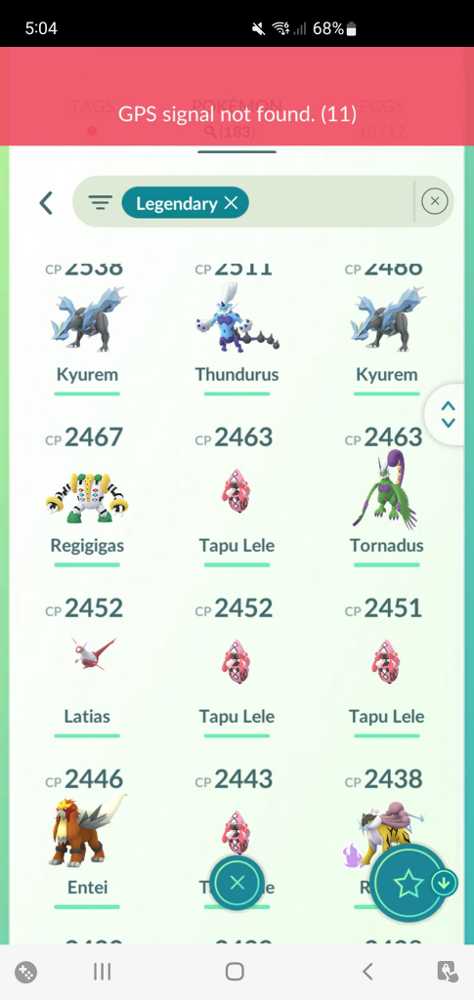
Task: Open Entei with CP 2446
Action: click(x=87, y=837)
